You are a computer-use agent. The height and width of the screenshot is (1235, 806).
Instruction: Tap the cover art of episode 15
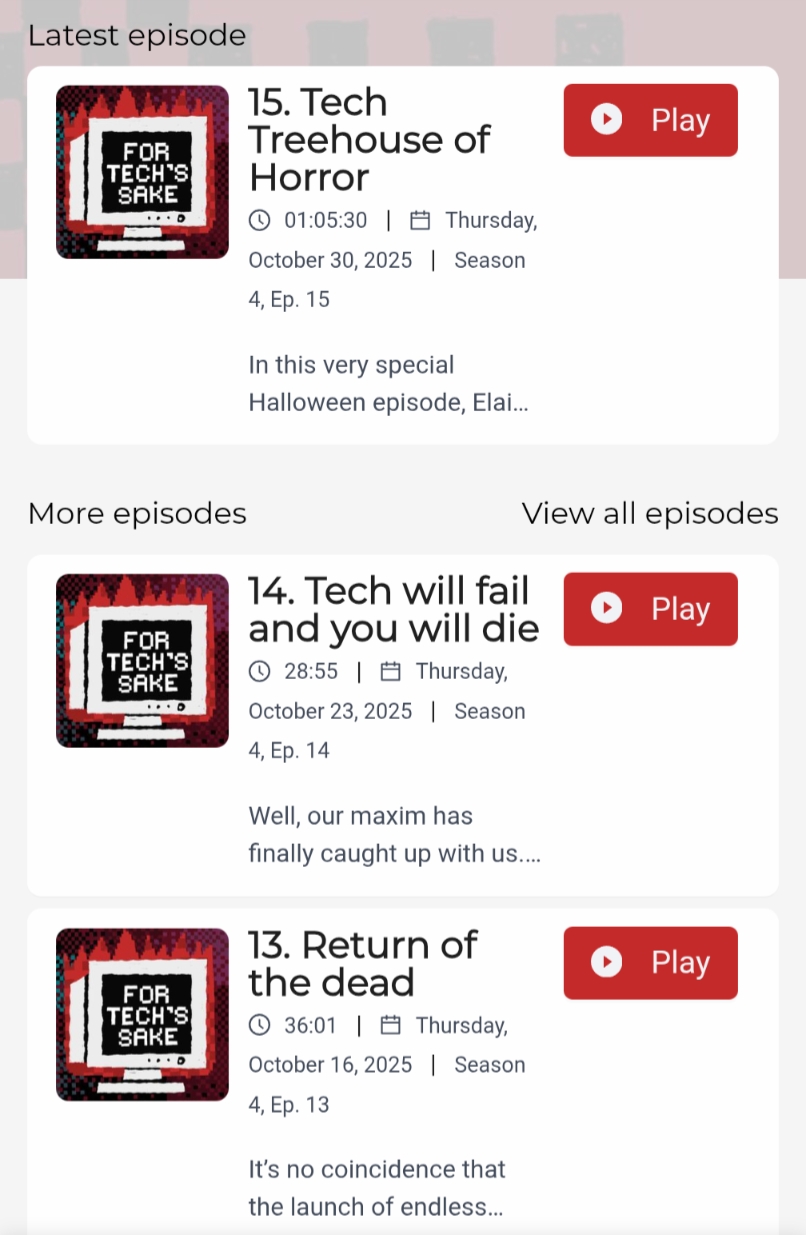tap(142, 172)
